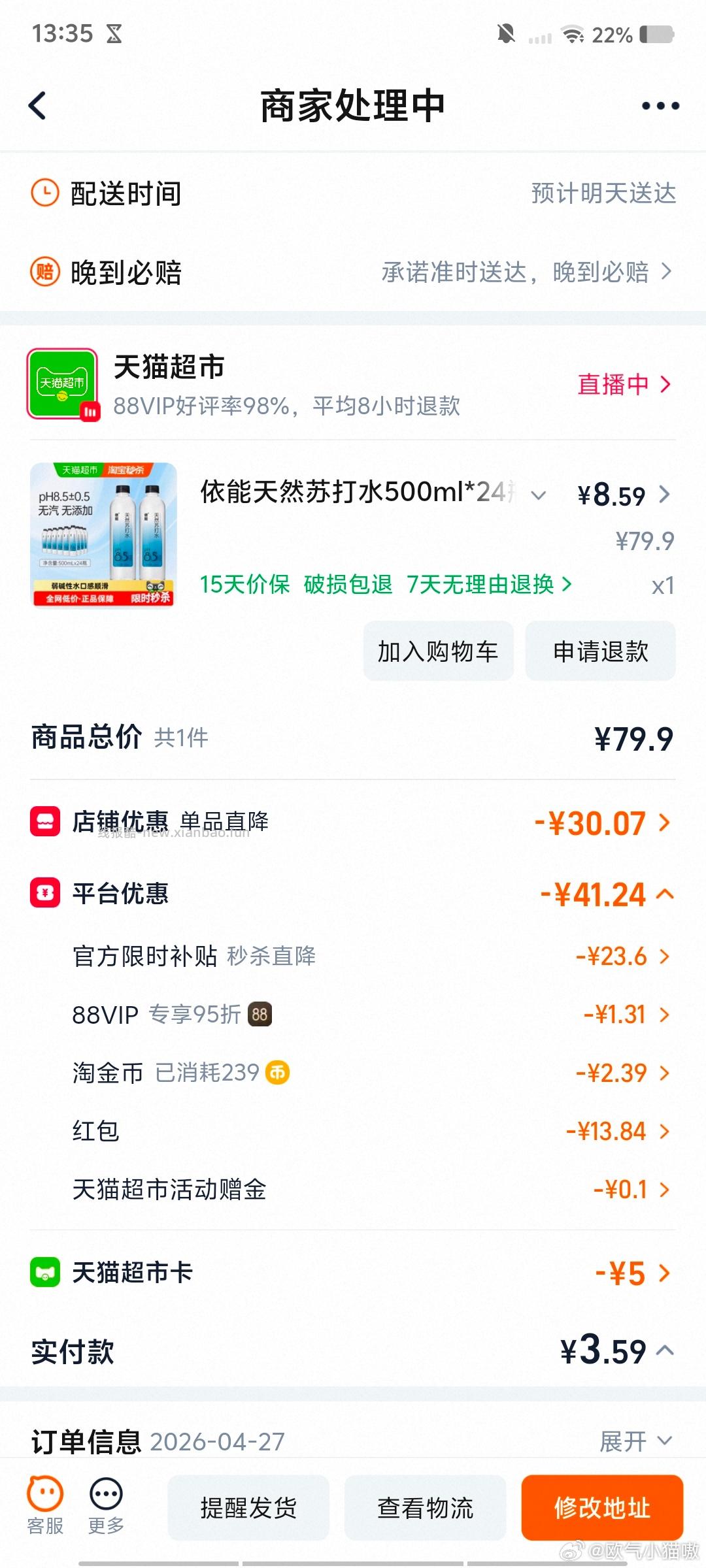The width and height of the screenshot is (706, 1568).
Task: Tap the orange 修改地址 button
Action: point(601,1507)
